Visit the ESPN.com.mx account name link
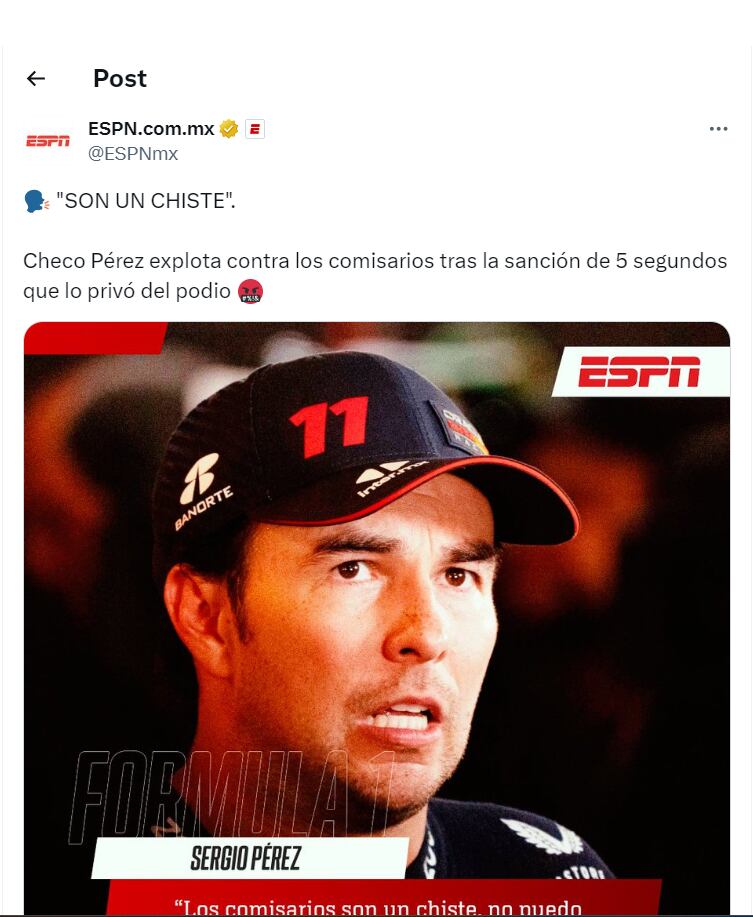Viewport: 753px width, 917px height. click(x=151, y=128)
